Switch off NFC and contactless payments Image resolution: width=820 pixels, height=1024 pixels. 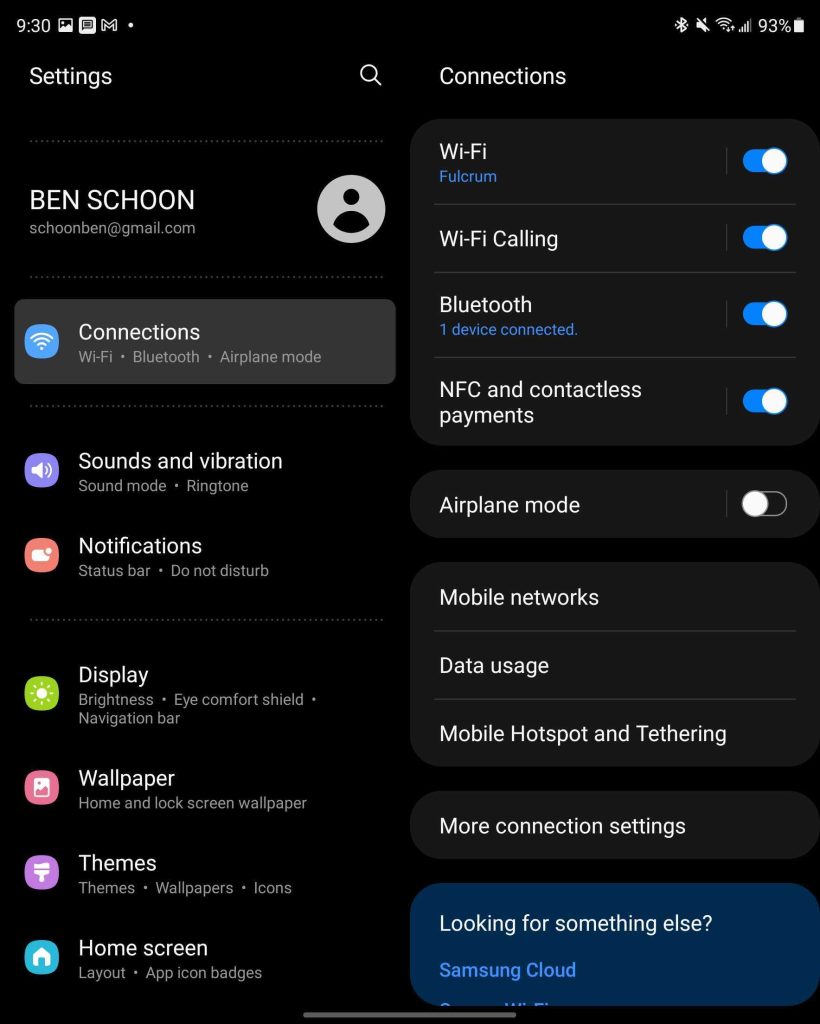point(764,401)
